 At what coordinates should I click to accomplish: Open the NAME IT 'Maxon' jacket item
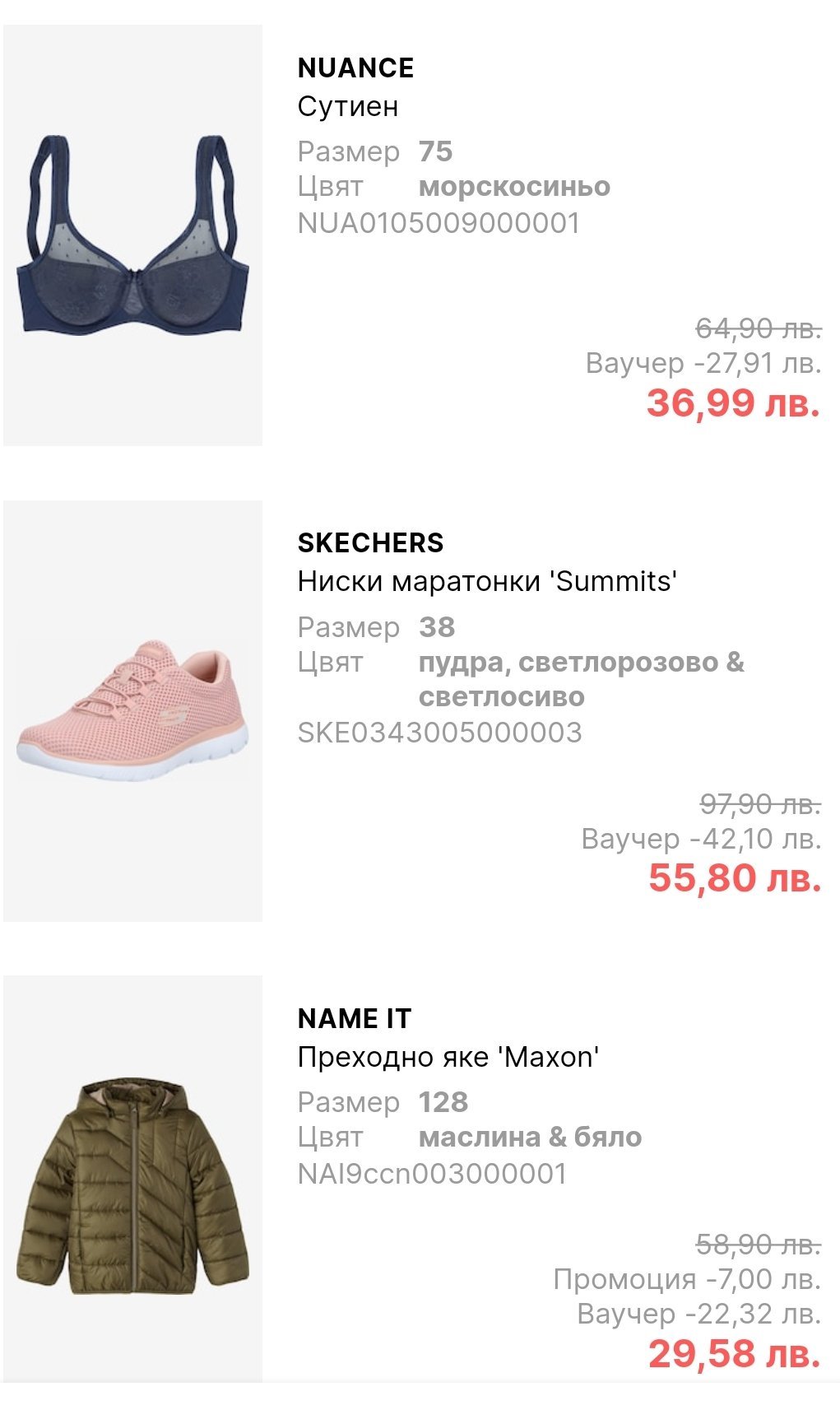[132, 1185]
